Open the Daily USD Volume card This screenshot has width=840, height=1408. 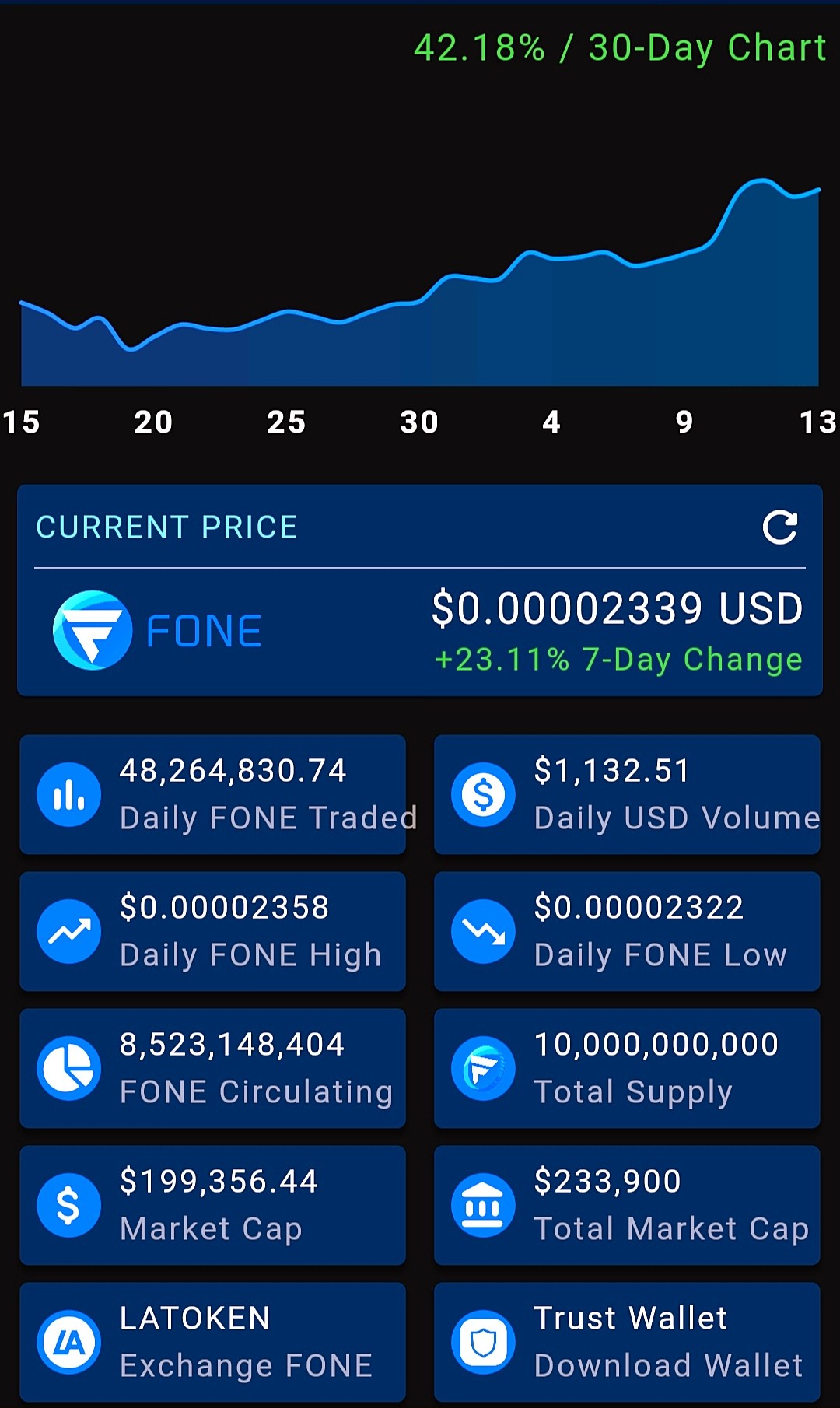coord(627,794)
